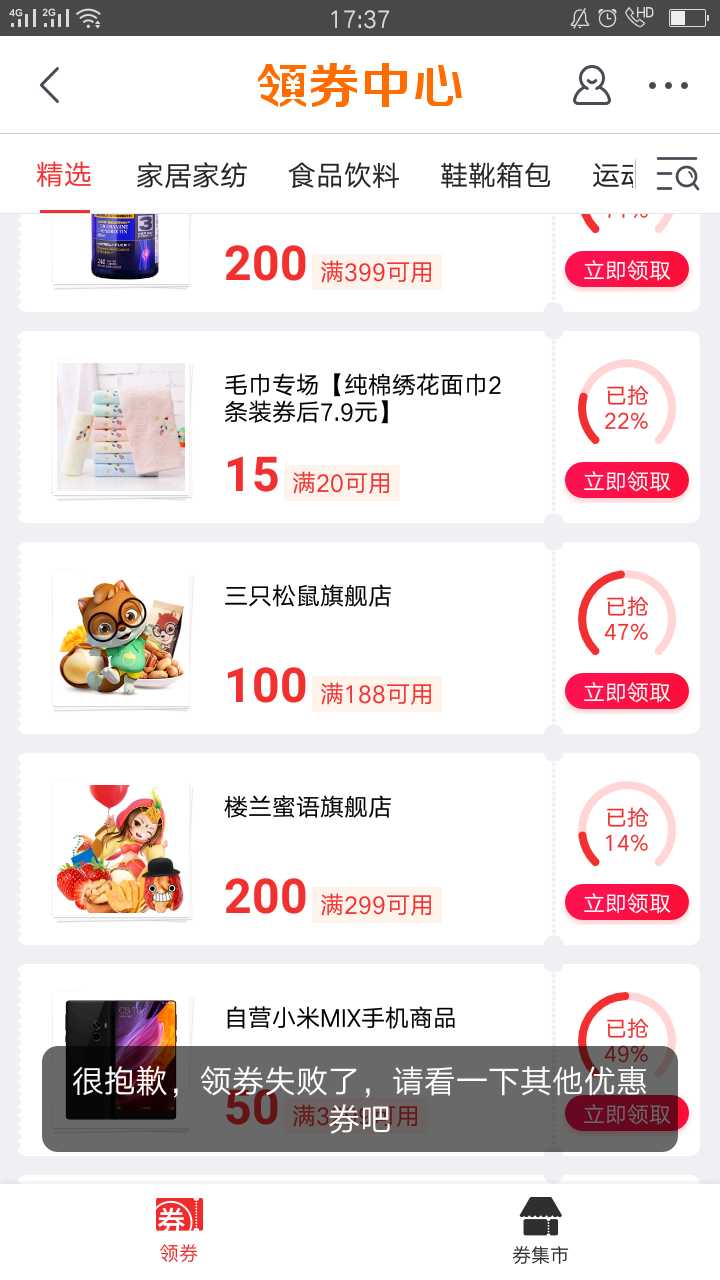Open the customer service avatar icon

591,85
